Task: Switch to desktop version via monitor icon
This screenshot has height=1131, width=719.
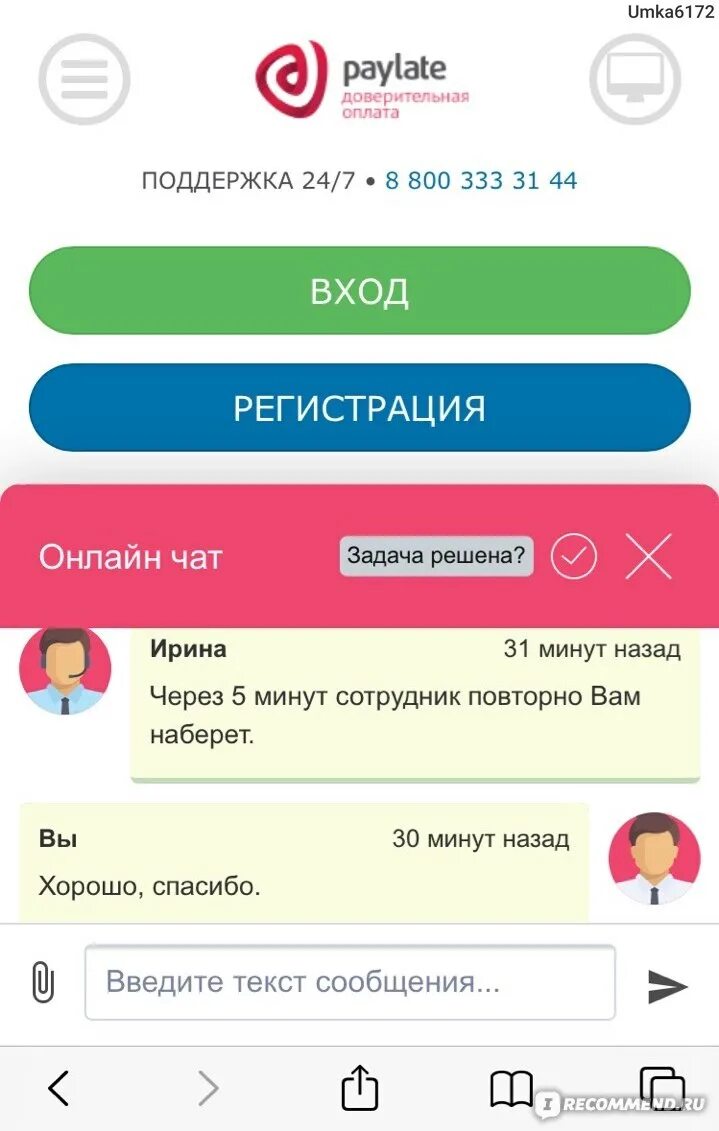Action: [x=634, y=79]
